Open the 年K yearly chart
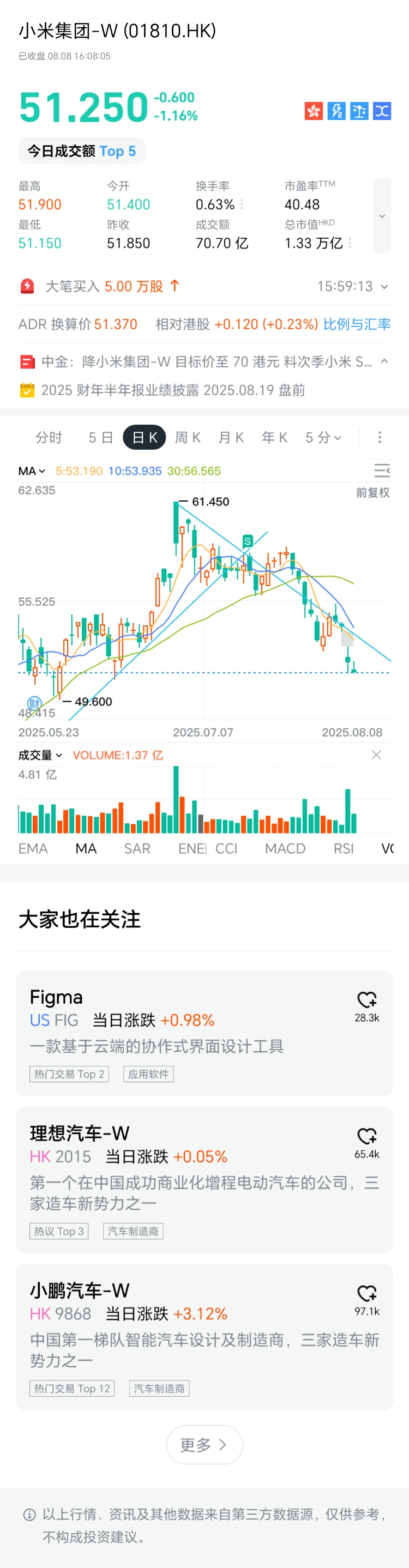Viewport: 409px width, 1568px height. point(274,437)
